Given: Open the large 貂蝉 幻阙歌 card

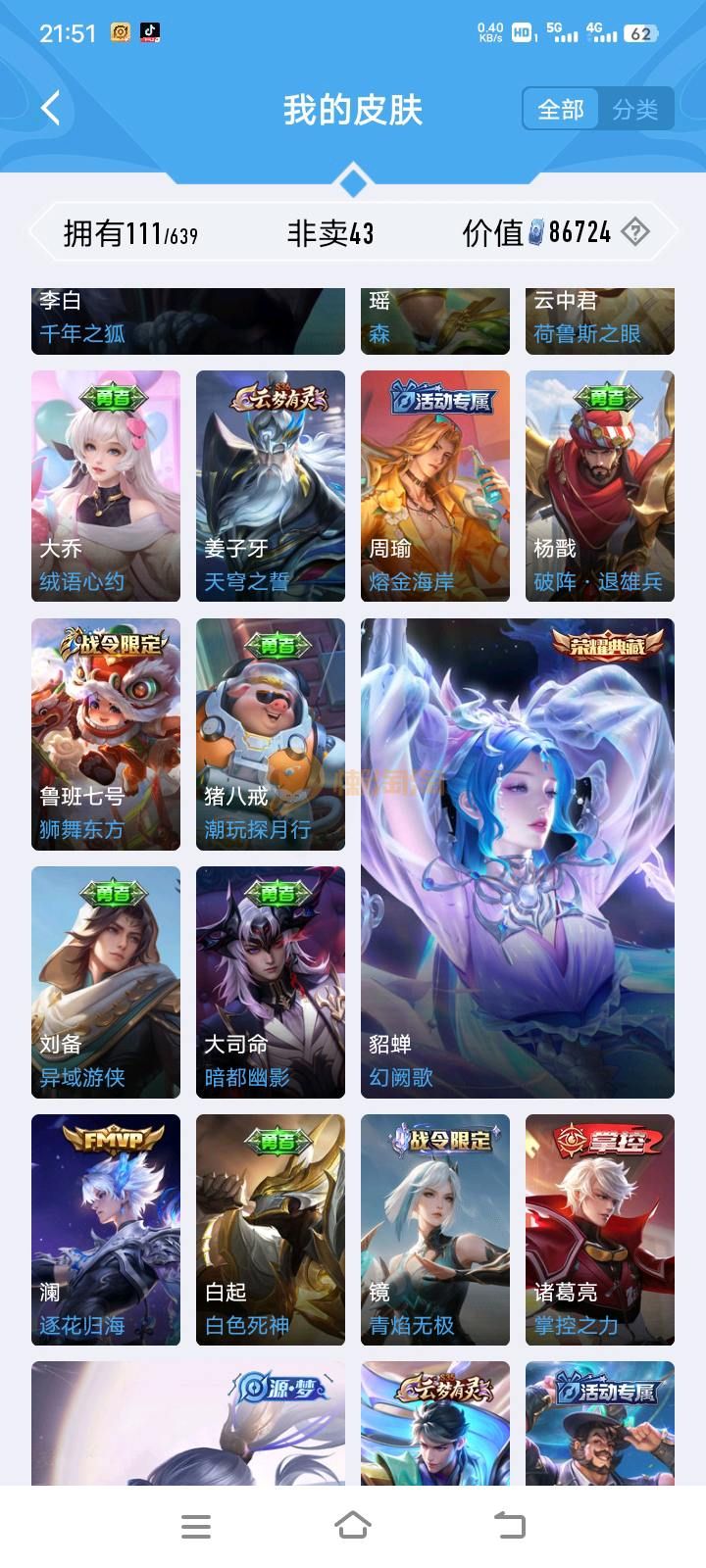Looking at the screenshot, I should click(x=518, y=857).
